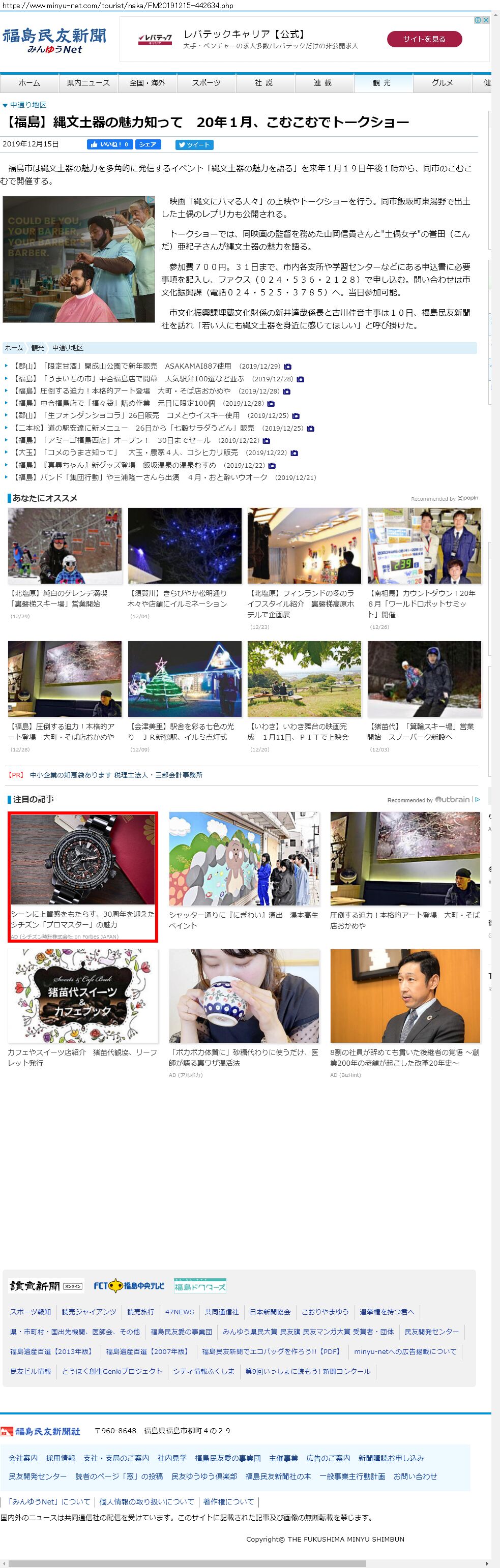Tap the サイトを見る ad button

pos(424,39)
